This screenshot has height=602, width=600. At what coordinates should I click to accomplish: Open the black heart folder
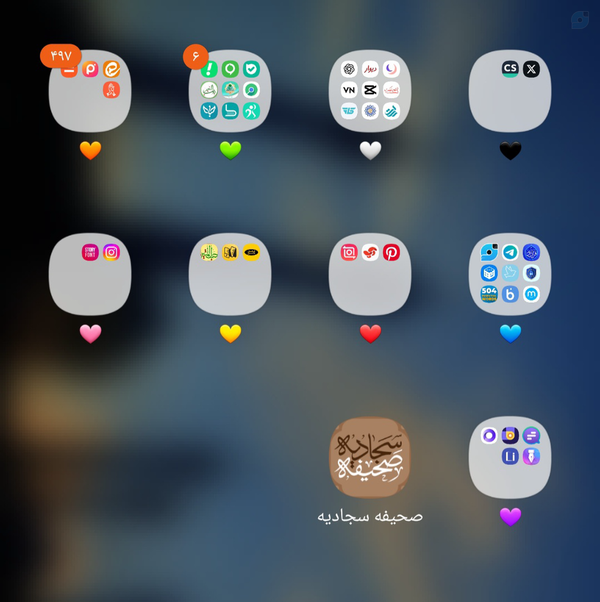pyautogui.click(x=510, y=91)
